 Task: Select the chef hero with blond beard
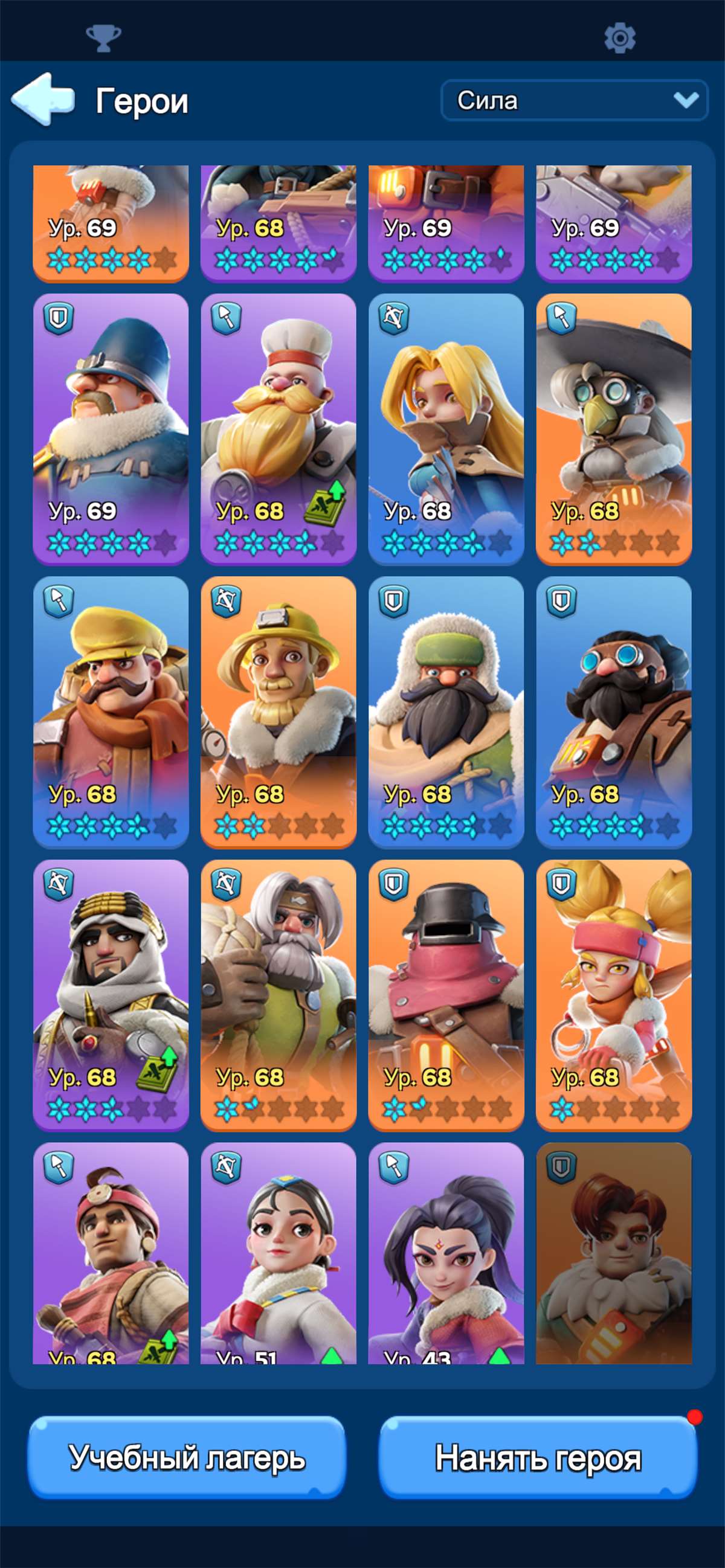pyautogui.click(x=278, y=429)
